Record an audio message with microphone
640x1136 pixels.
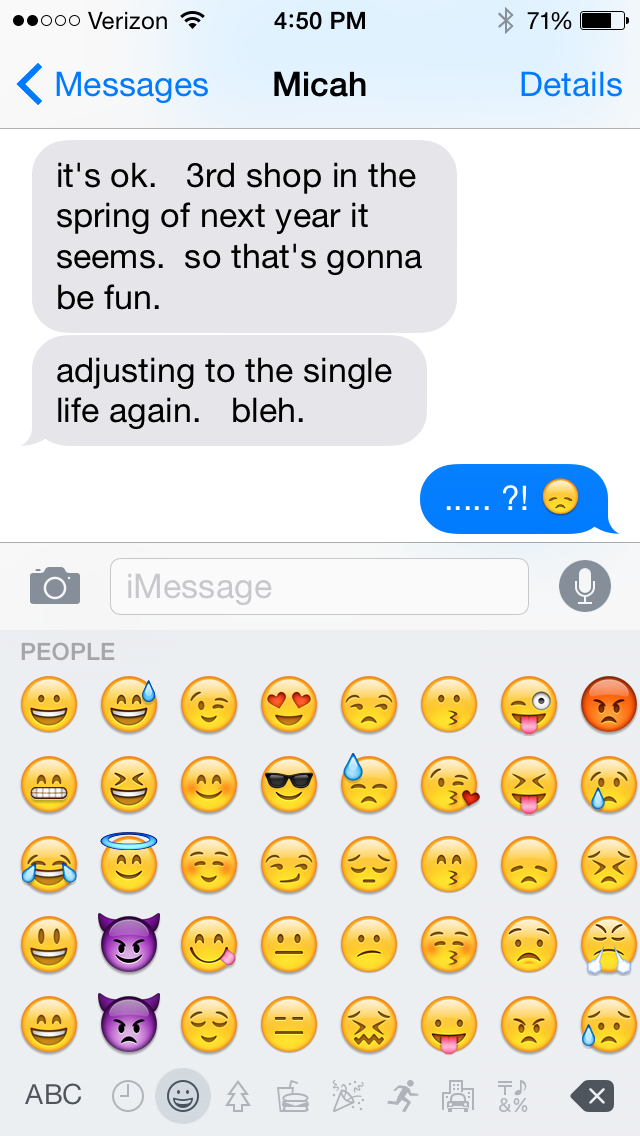pyautogui.click(x=584, y=586)
